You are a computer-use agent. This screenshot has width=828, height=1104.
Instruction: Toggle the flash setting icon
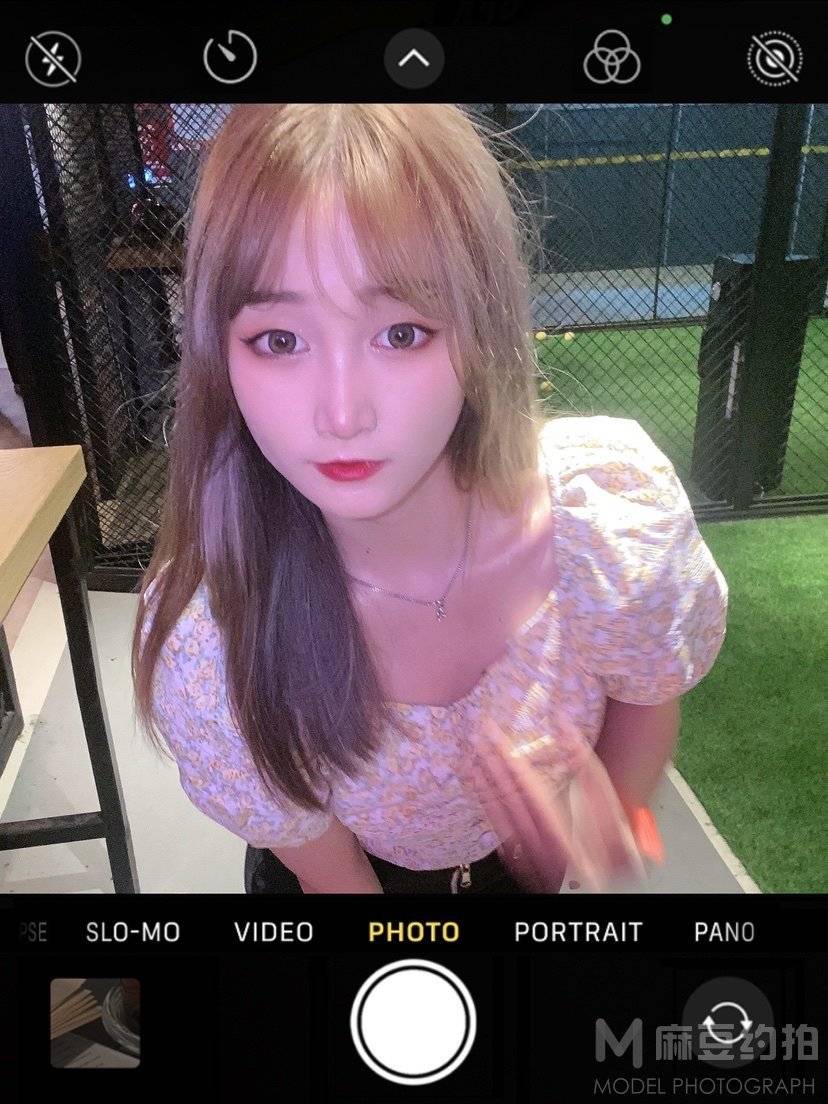coord(52,59)
